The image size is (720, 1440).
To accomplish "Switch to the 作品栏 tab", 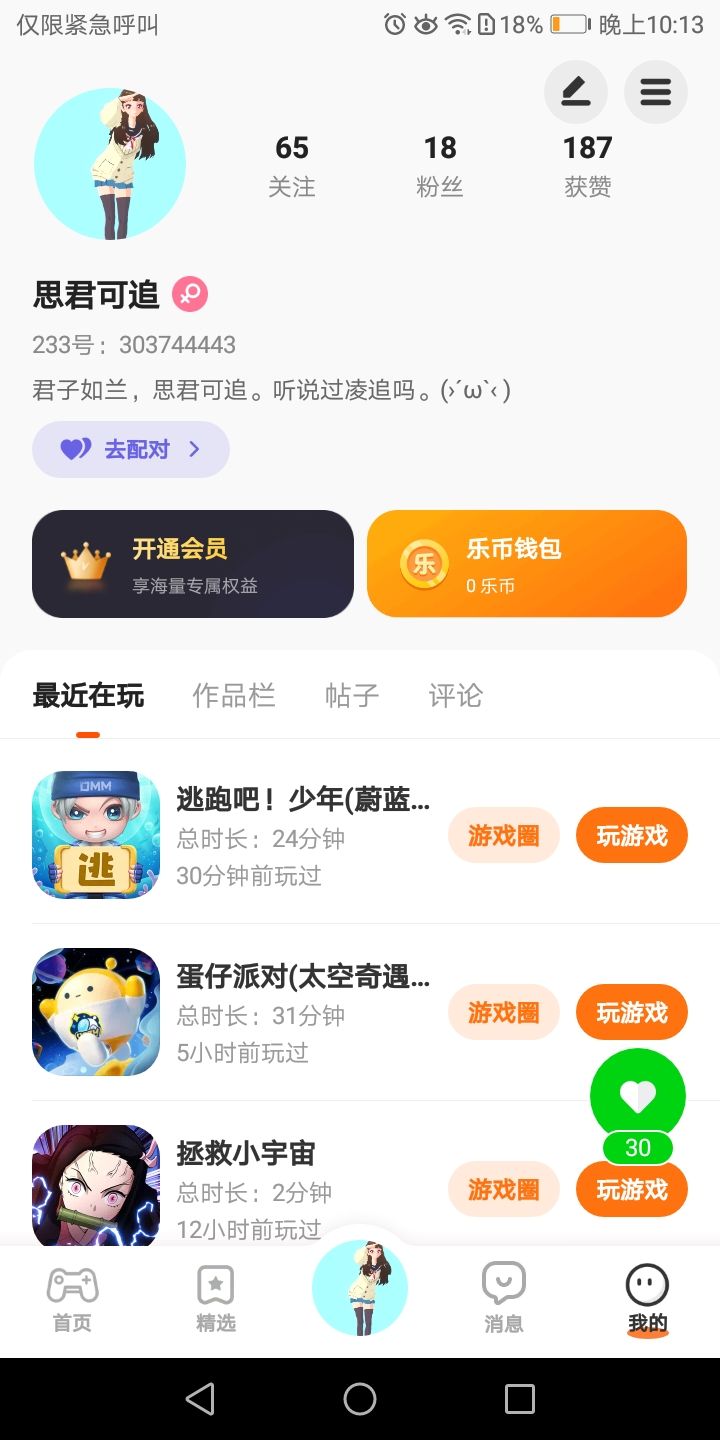I will 234,696.
